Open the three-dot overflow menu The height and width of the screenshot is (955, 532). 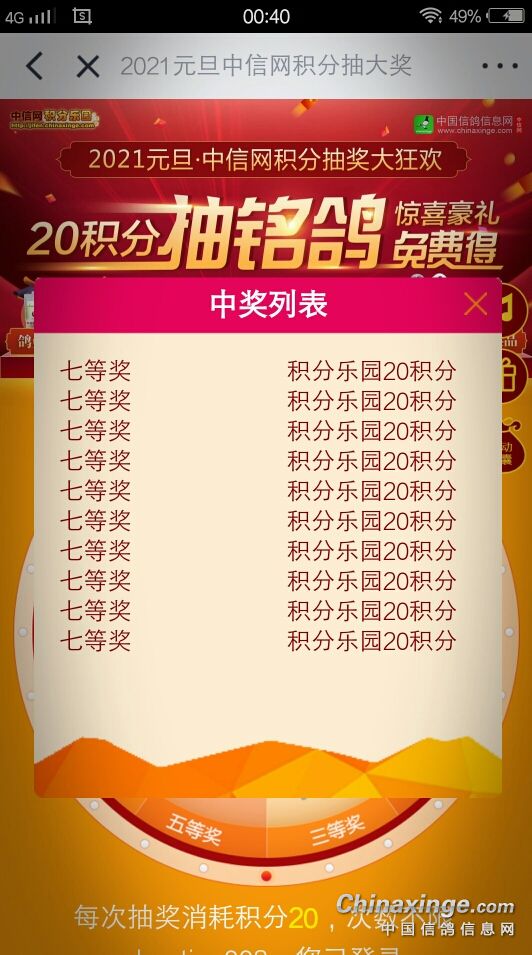pos(500,66)
